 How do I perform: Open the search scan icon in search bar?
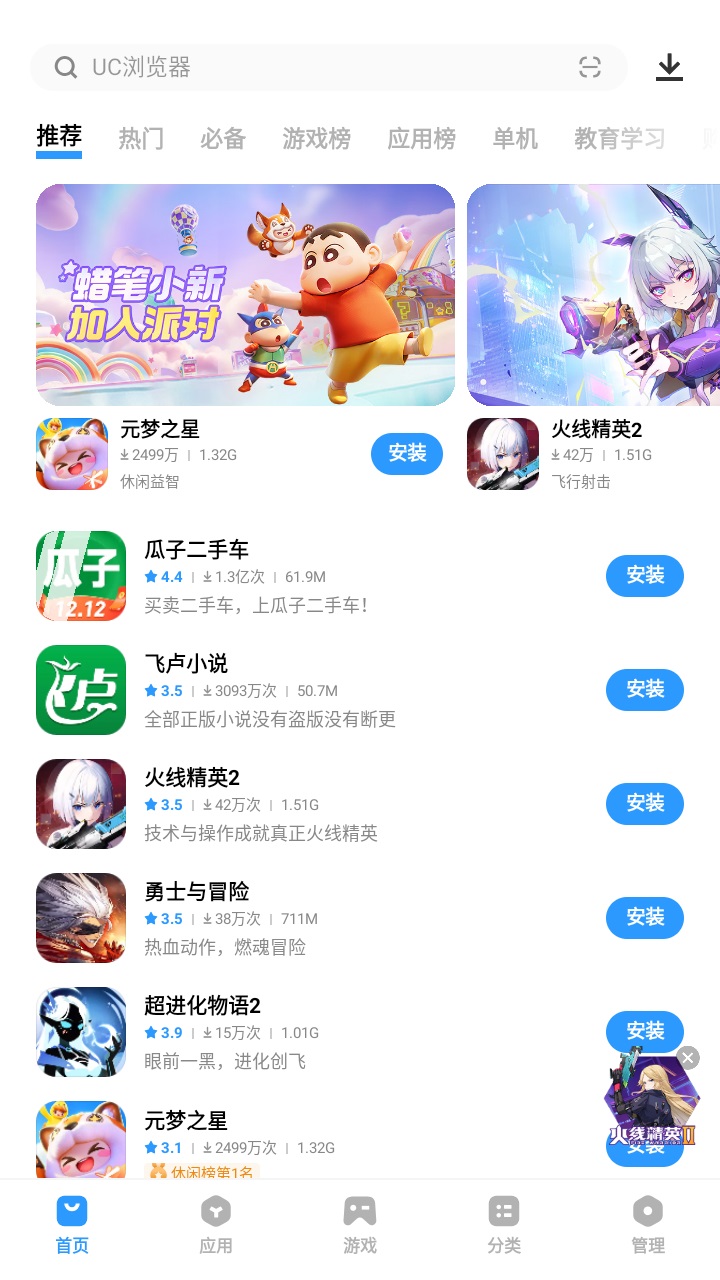(589, 67)
